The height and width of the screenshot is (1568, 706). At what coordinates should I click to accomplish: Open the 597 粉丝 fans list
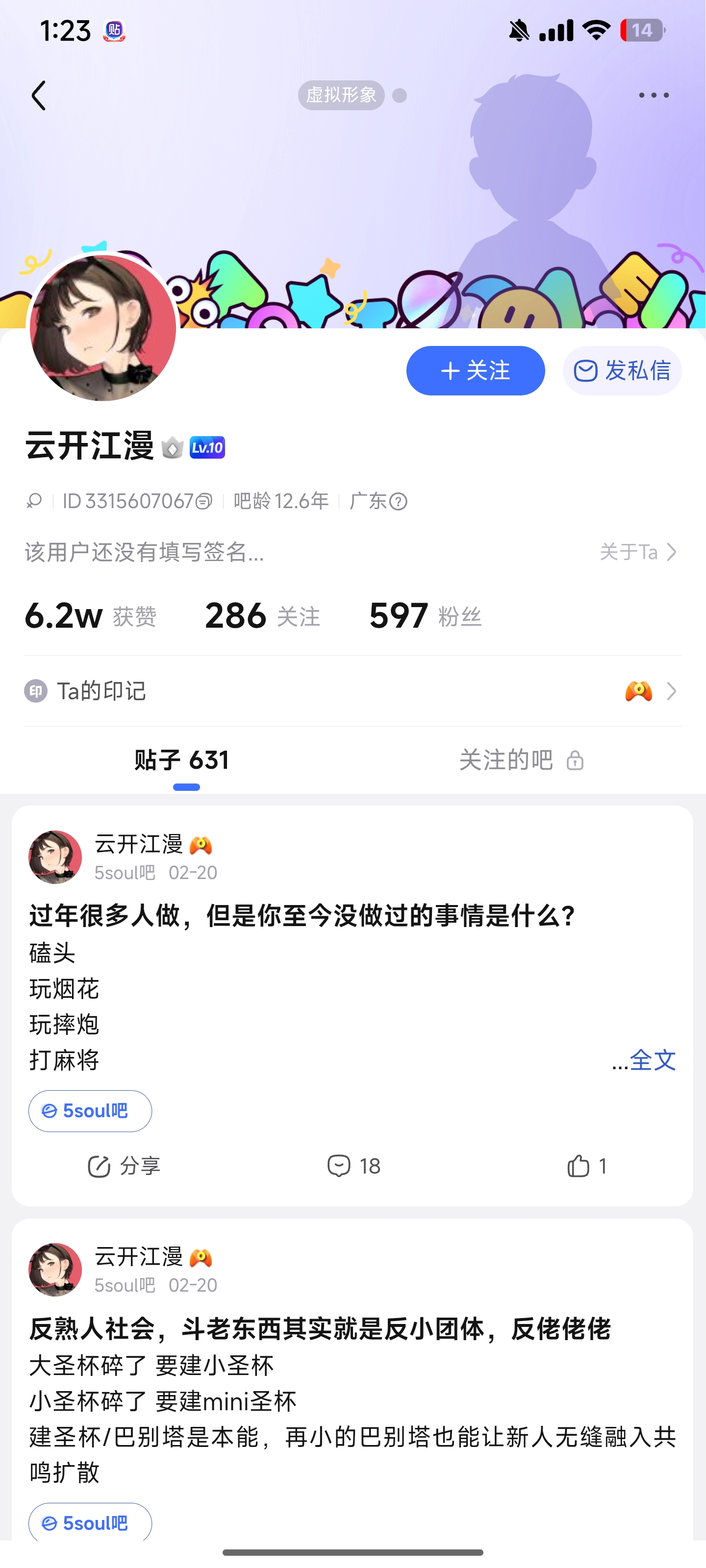425,616
